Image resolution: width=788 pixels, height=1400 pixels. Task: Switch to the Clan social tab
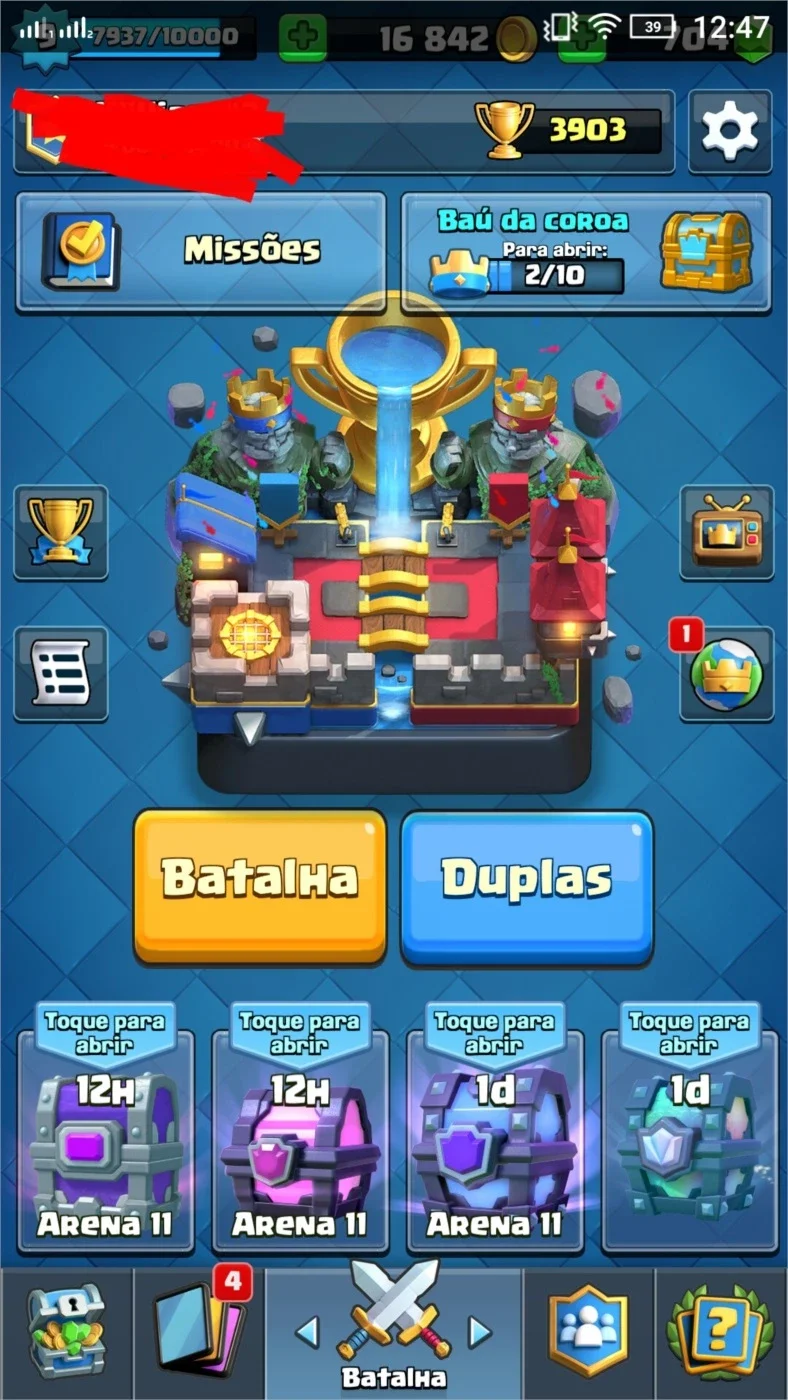pyautogui.click(x=589, y=1334)
